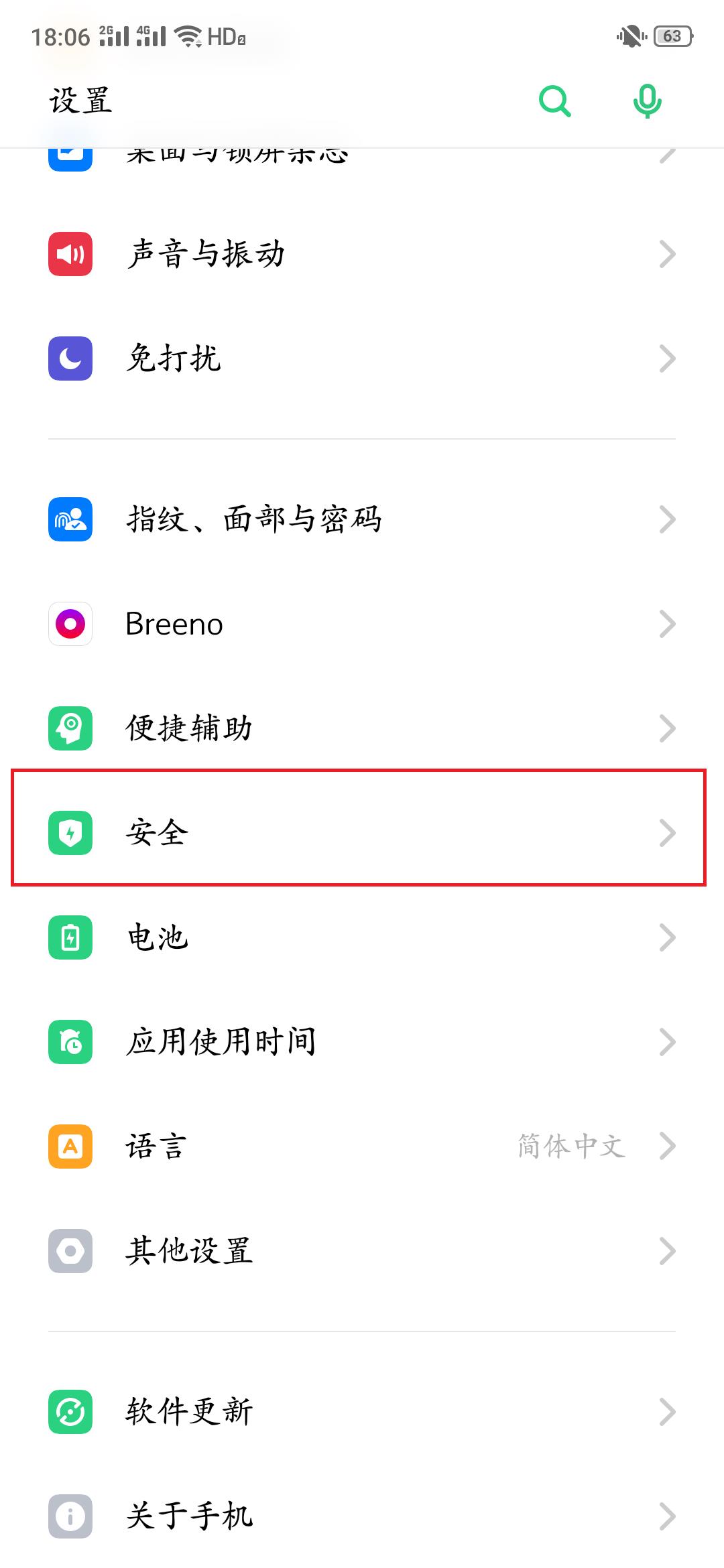Start voice search with the microphone icon
This screenshot has height=1568, width=724.
[x=647, y=101]
